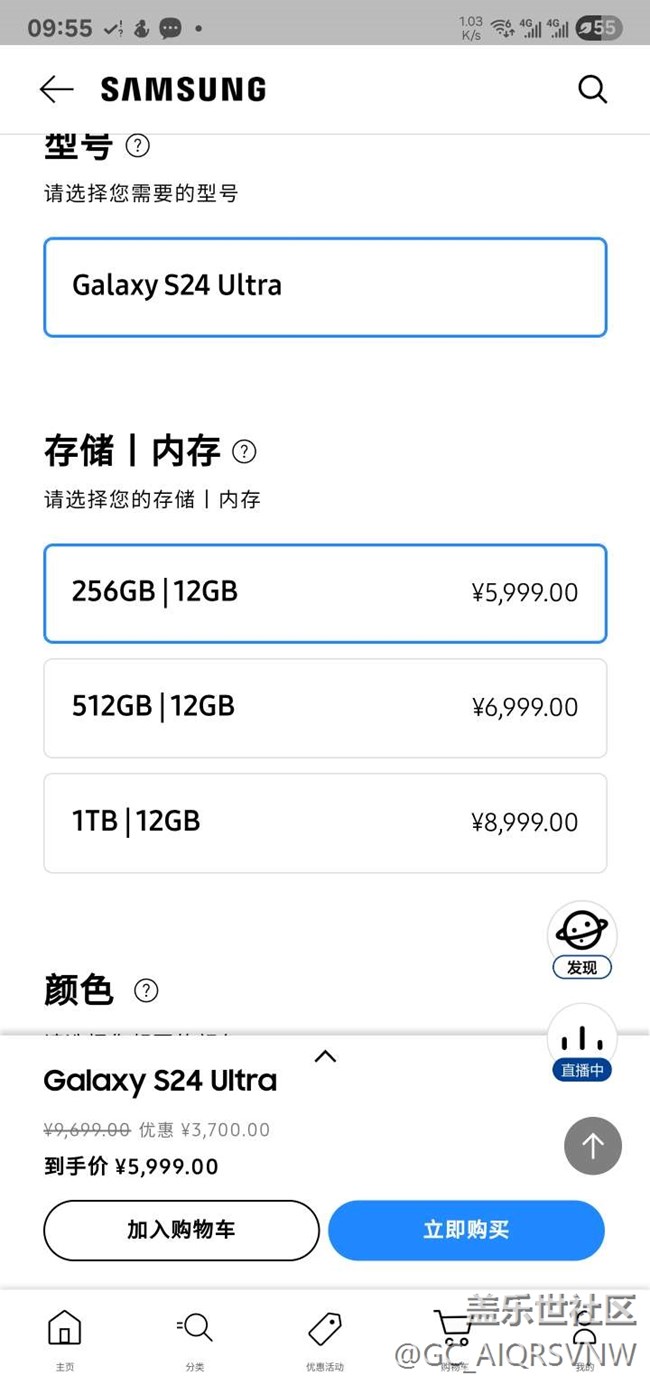Go back using the arrow icon
This screenshot has width=650, height=1394.
click(56, 89)
